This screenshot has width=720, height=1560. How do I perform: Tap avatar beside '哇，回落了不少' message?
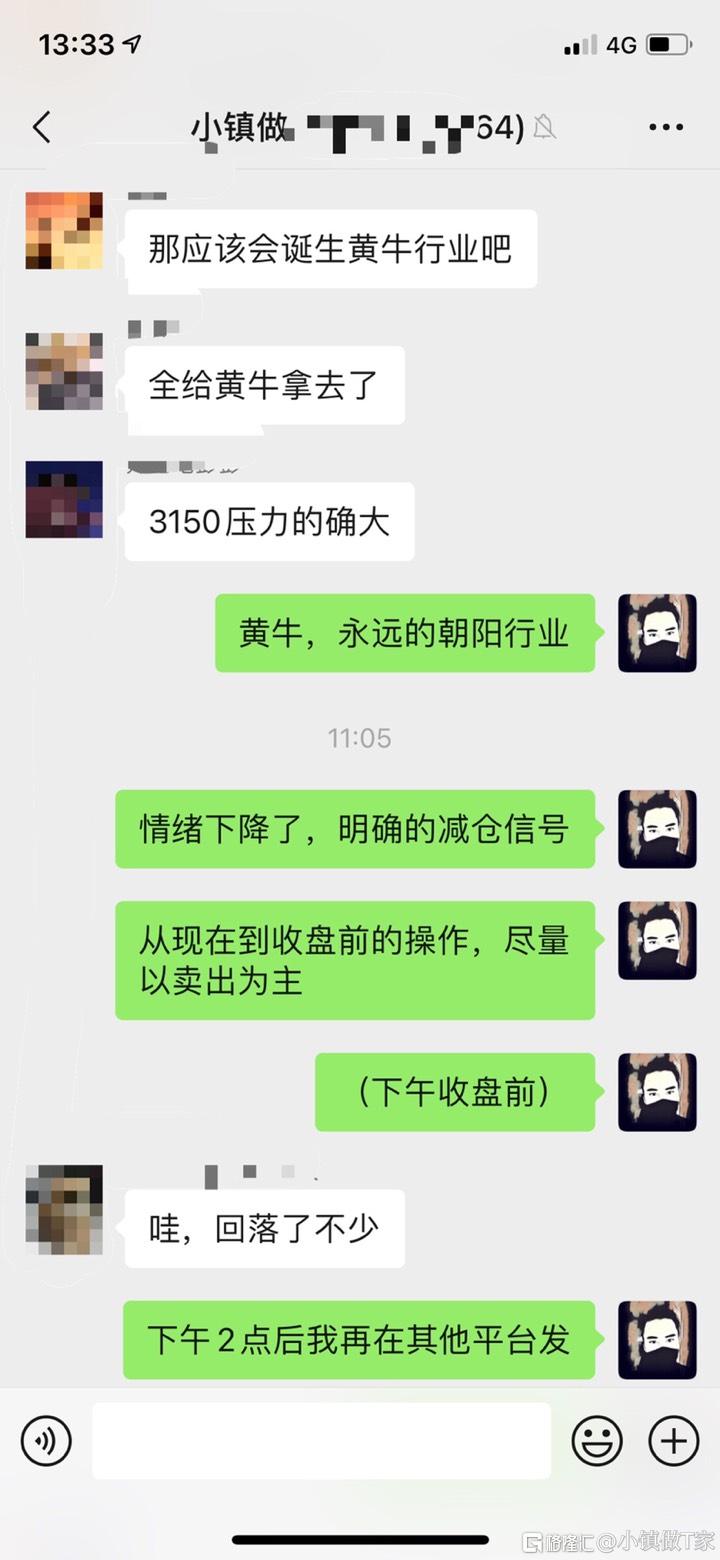64,1209
